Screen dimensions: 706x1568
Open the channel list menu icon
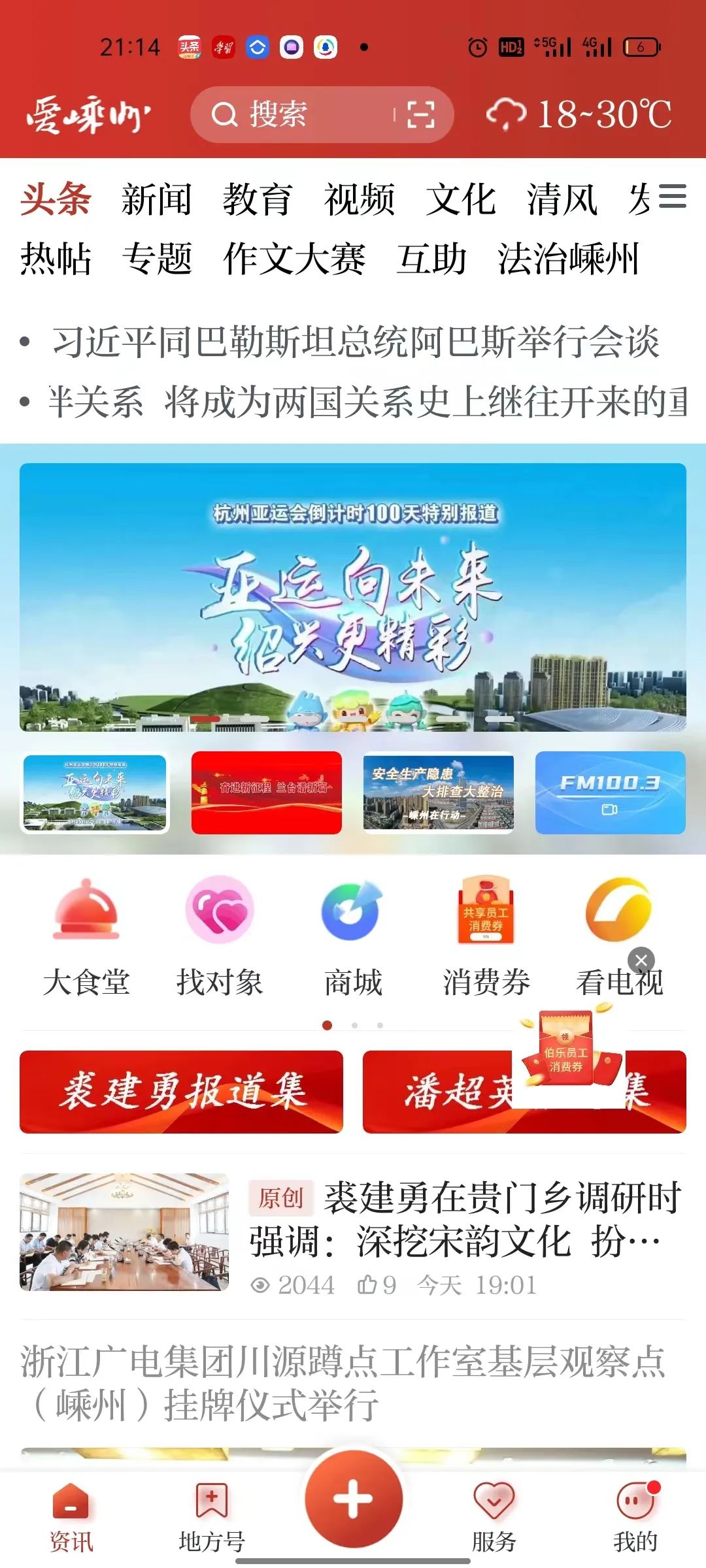click(x=672, y=197)
